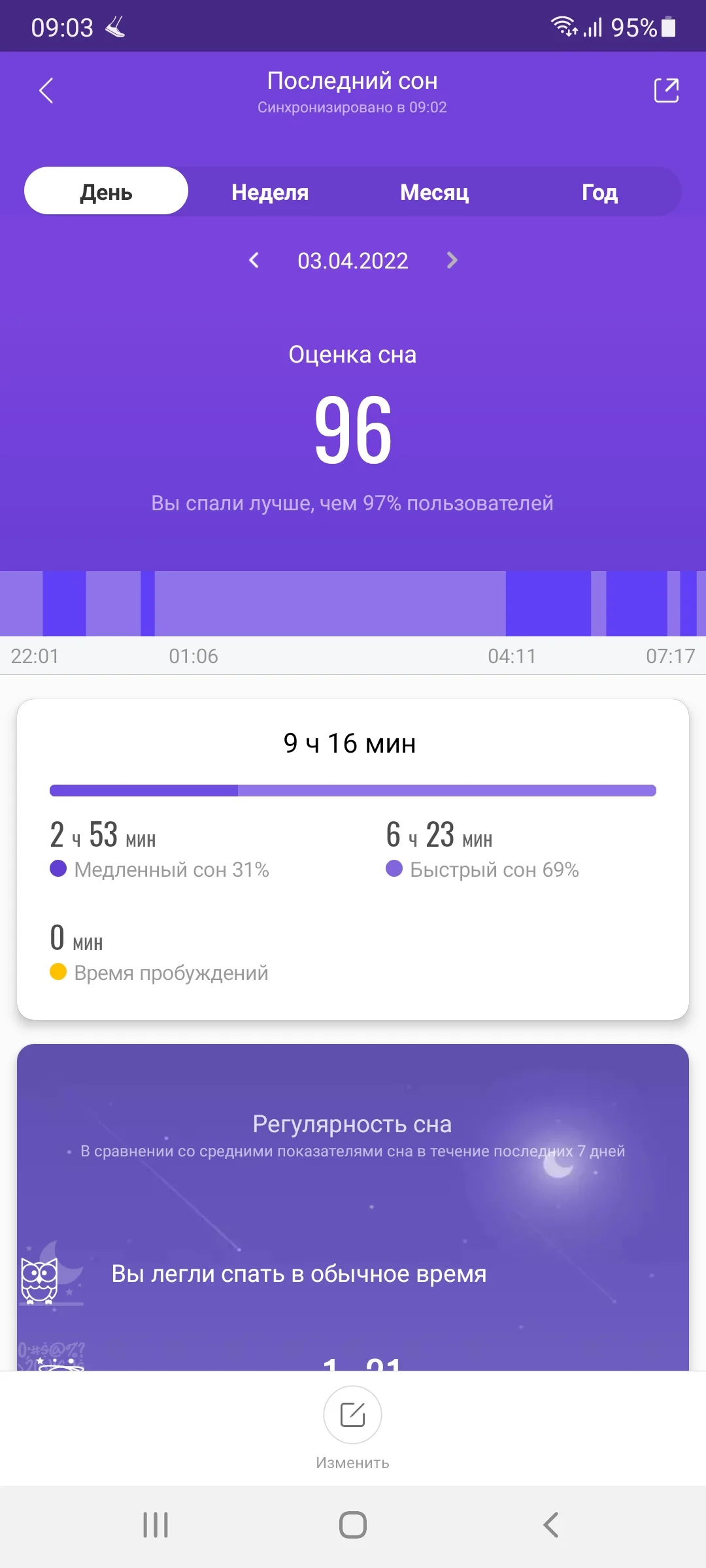Tap the home button in navigation bar
This screenshot has height=1568, width=706.
tap(352, 1526)
